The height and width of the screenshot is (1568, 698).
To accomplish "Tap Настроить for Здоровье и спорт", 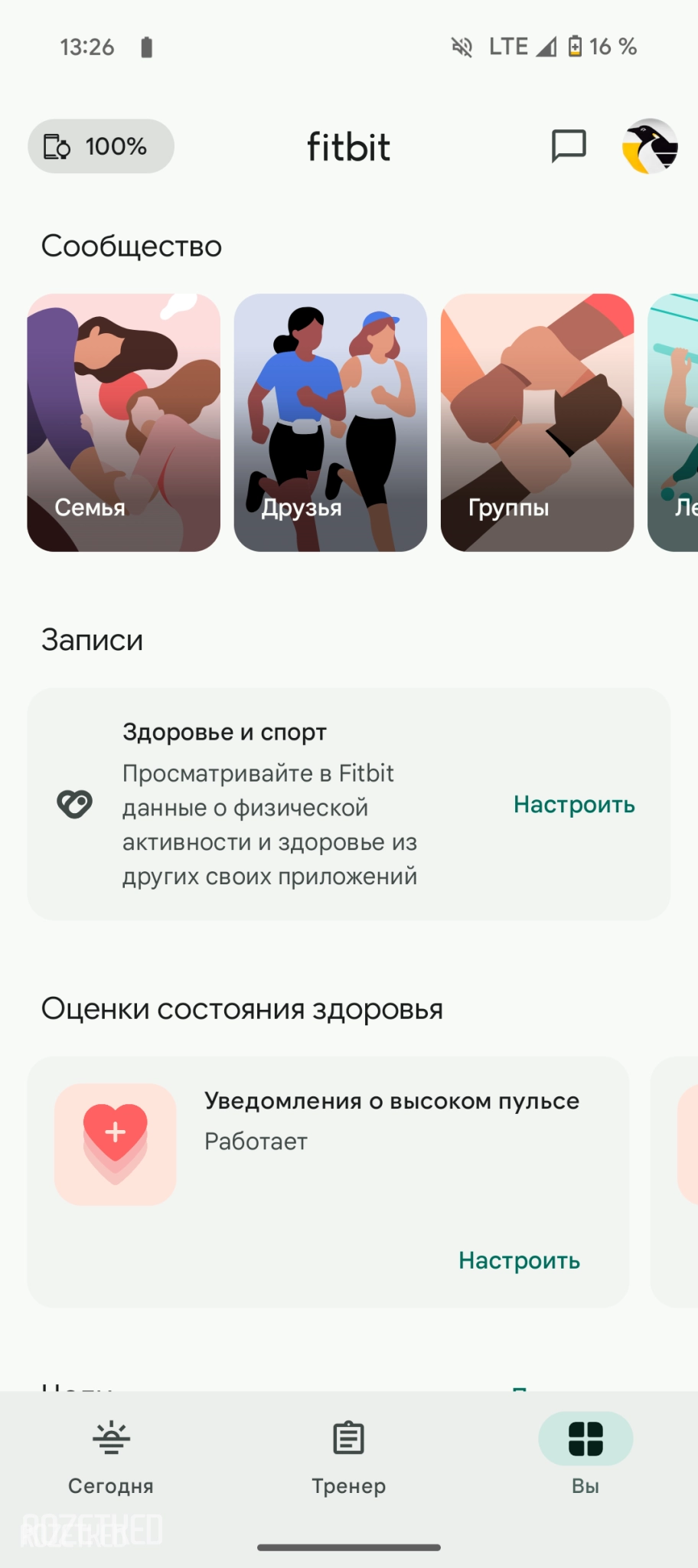I will point(574,805).
